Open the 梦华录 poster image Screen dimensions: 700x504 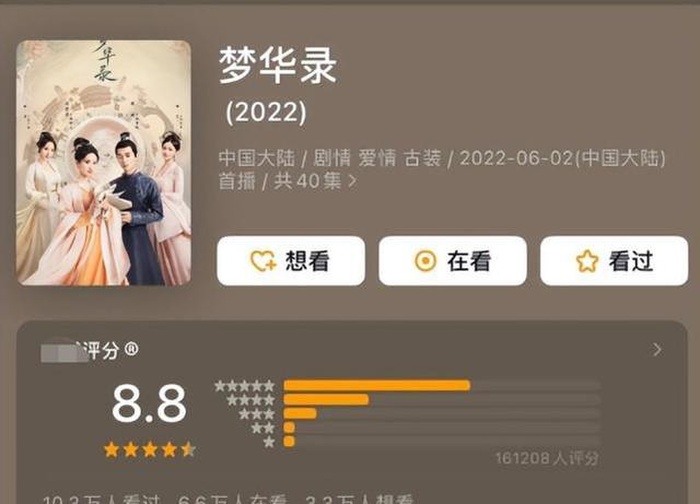coord(104,163)
